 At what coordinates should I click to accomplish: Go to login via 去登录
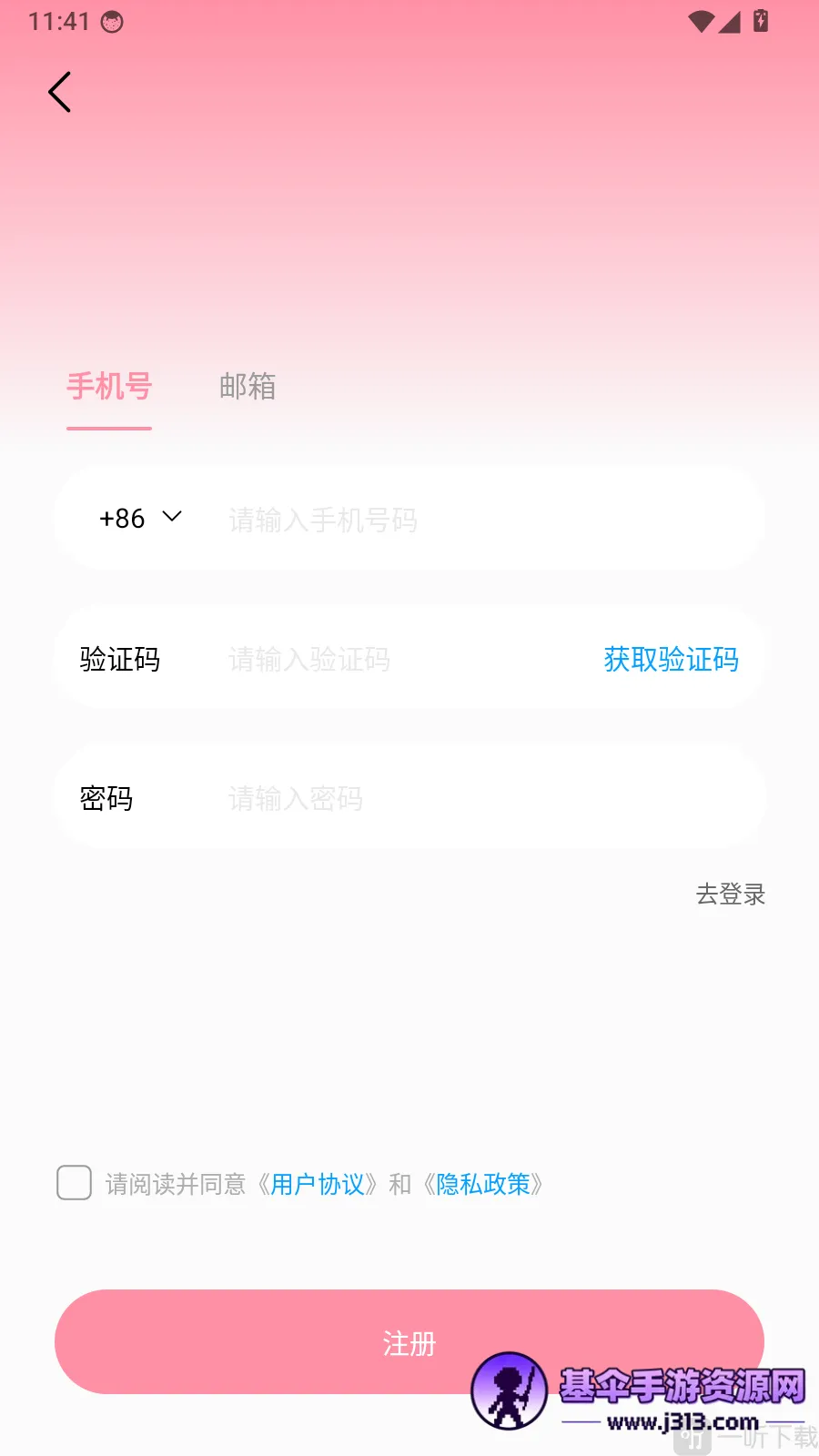tap(731, 895)
